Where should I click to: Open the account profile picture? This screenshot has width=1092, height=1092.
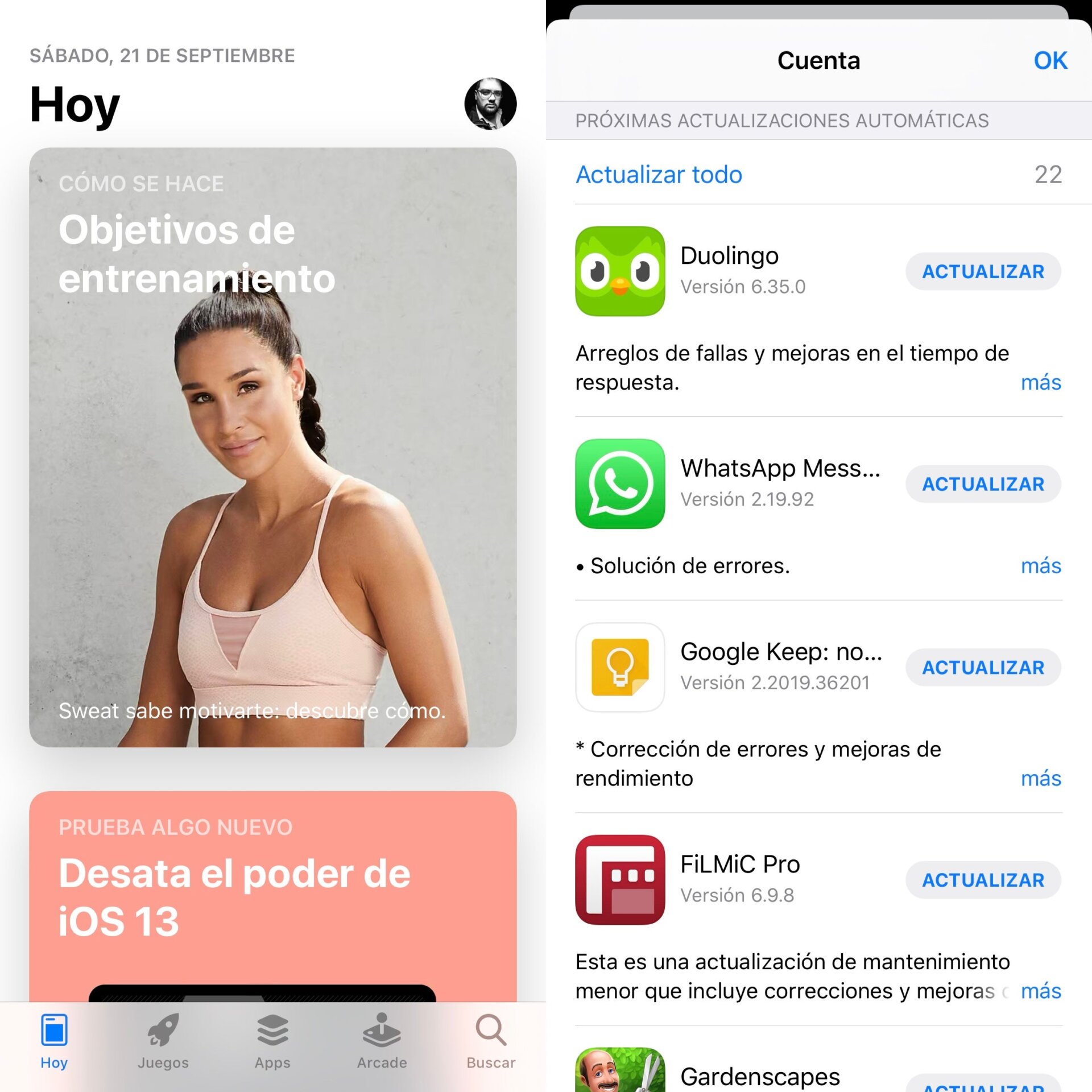pos(490,104)
